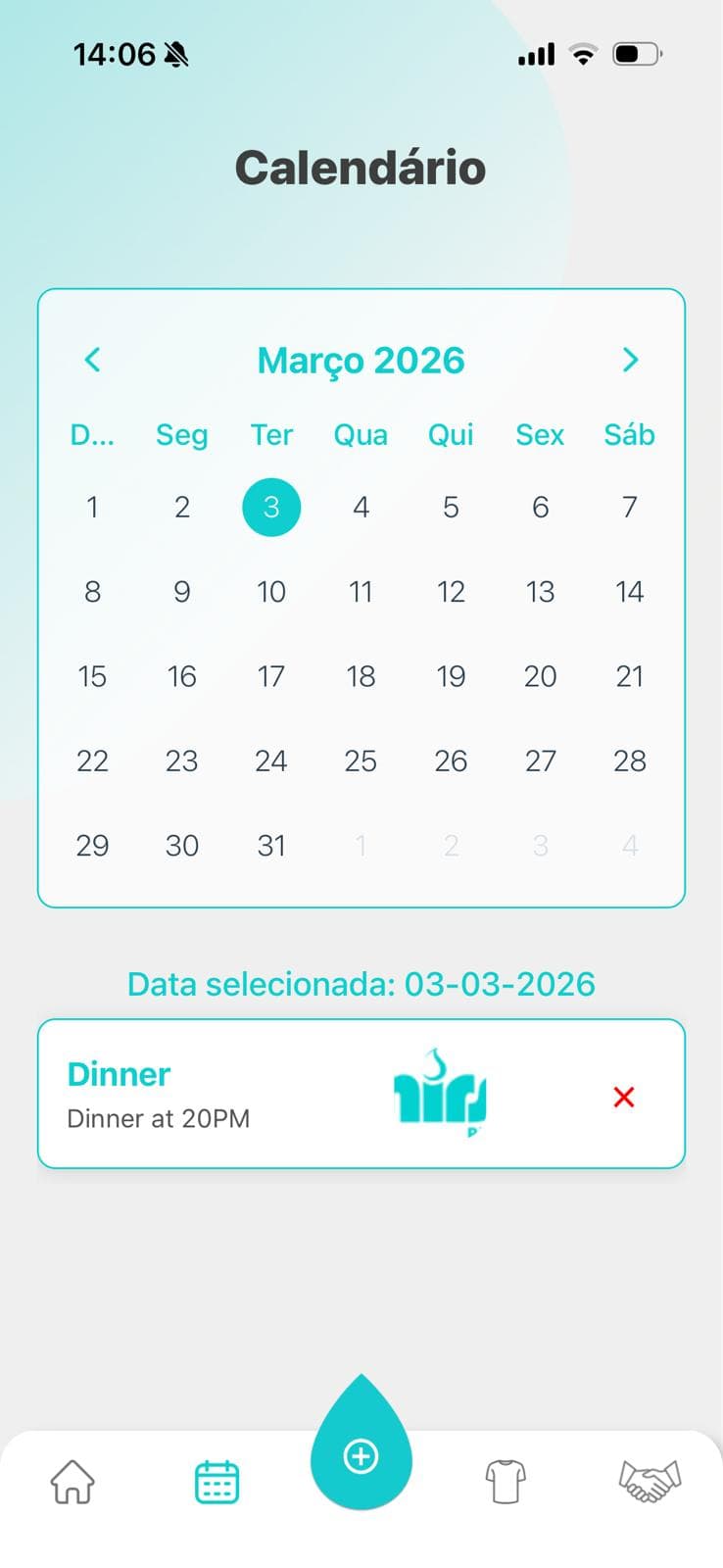Tap the battery indicator in the status bar
The height and width of the screenshot is (1568, 723).
[x=638, y=54]
